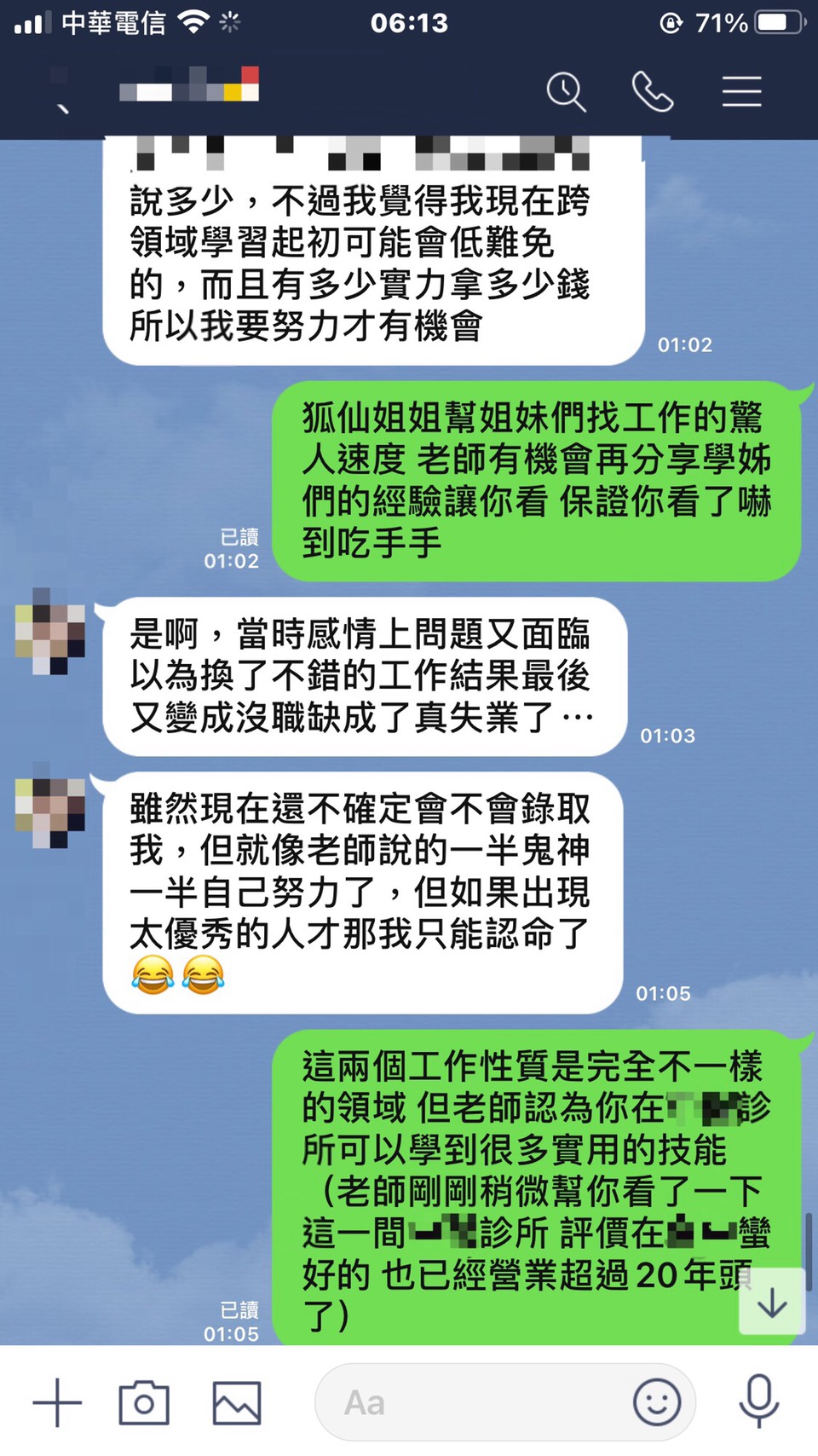Search within this conversation

coord(566,92)
